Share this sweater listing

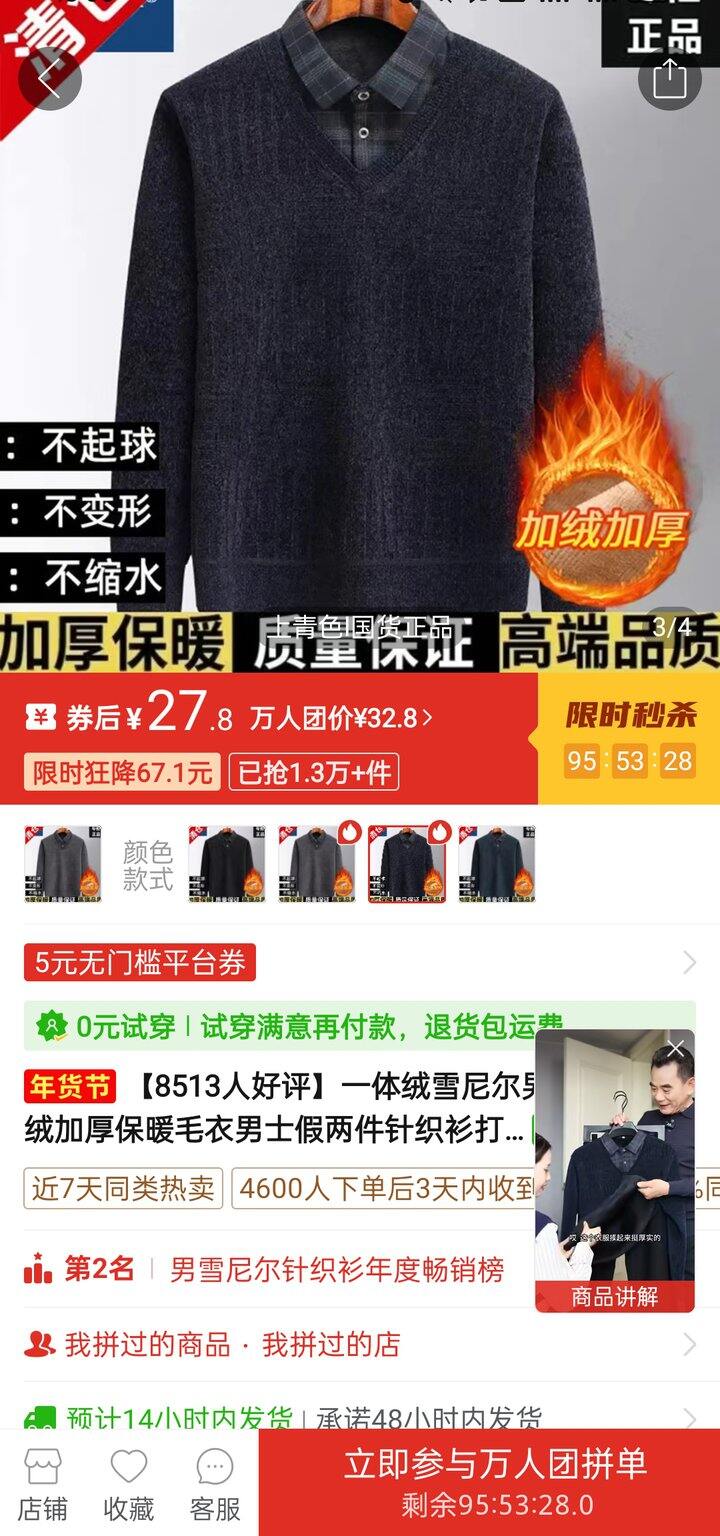click(x=669, y=78)
